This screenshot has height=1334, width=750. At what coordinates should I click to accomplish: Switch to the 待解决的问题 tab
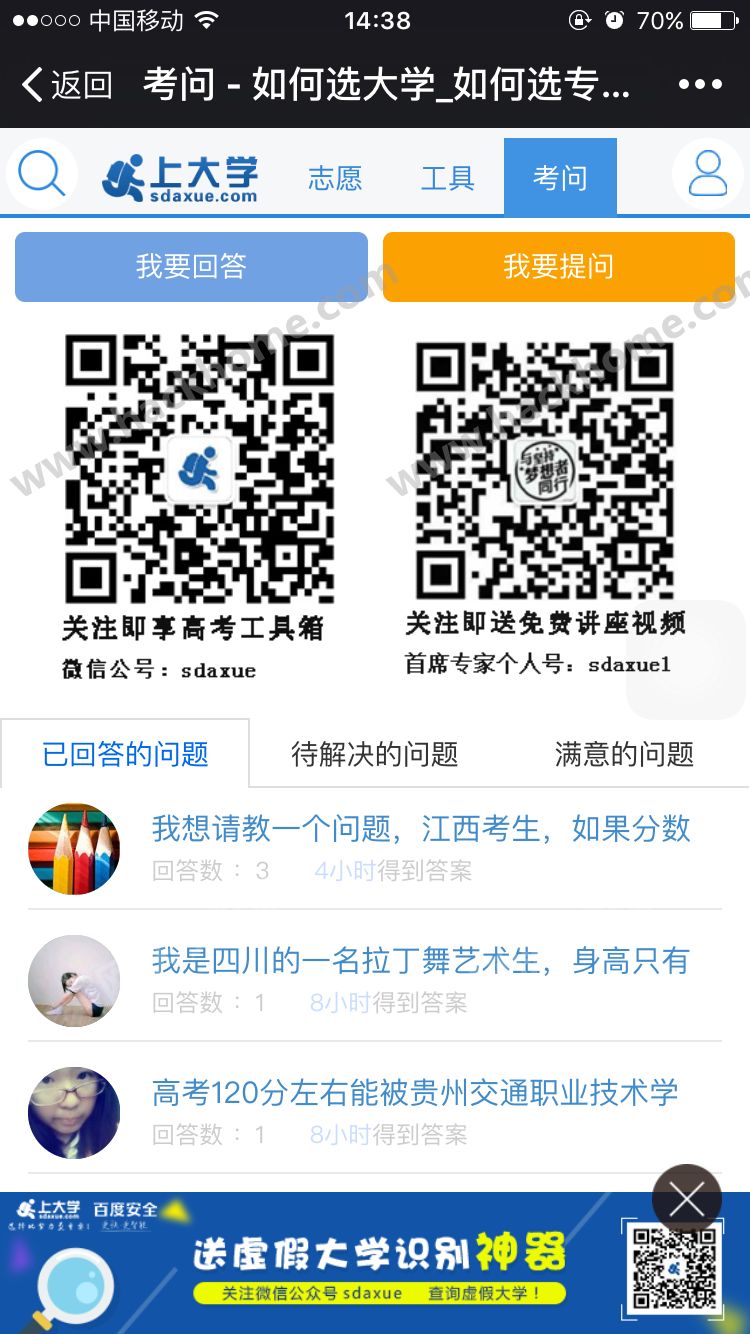pos(374,754)
